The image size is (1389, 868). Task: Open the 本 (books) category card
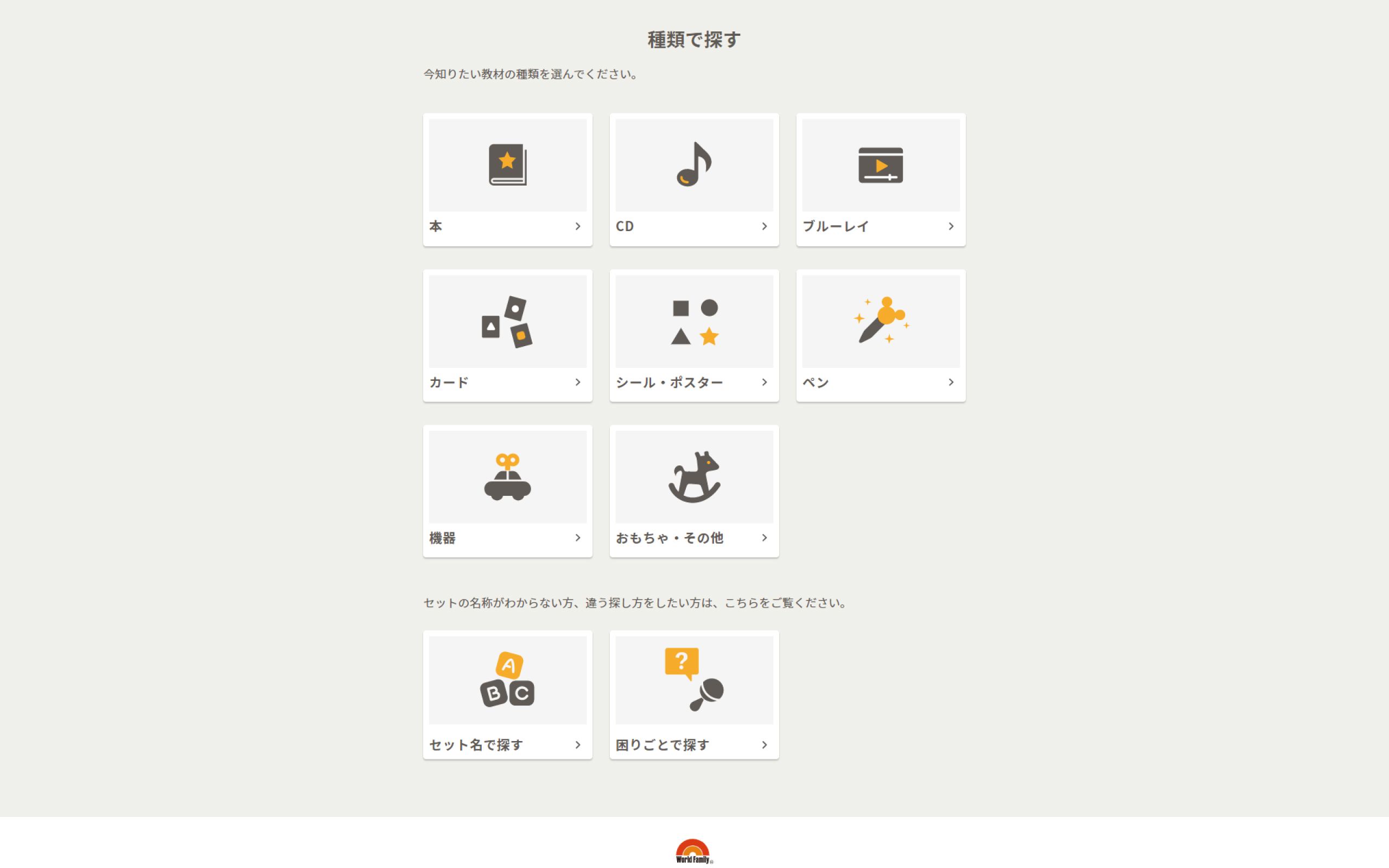[x=507, y=180]
